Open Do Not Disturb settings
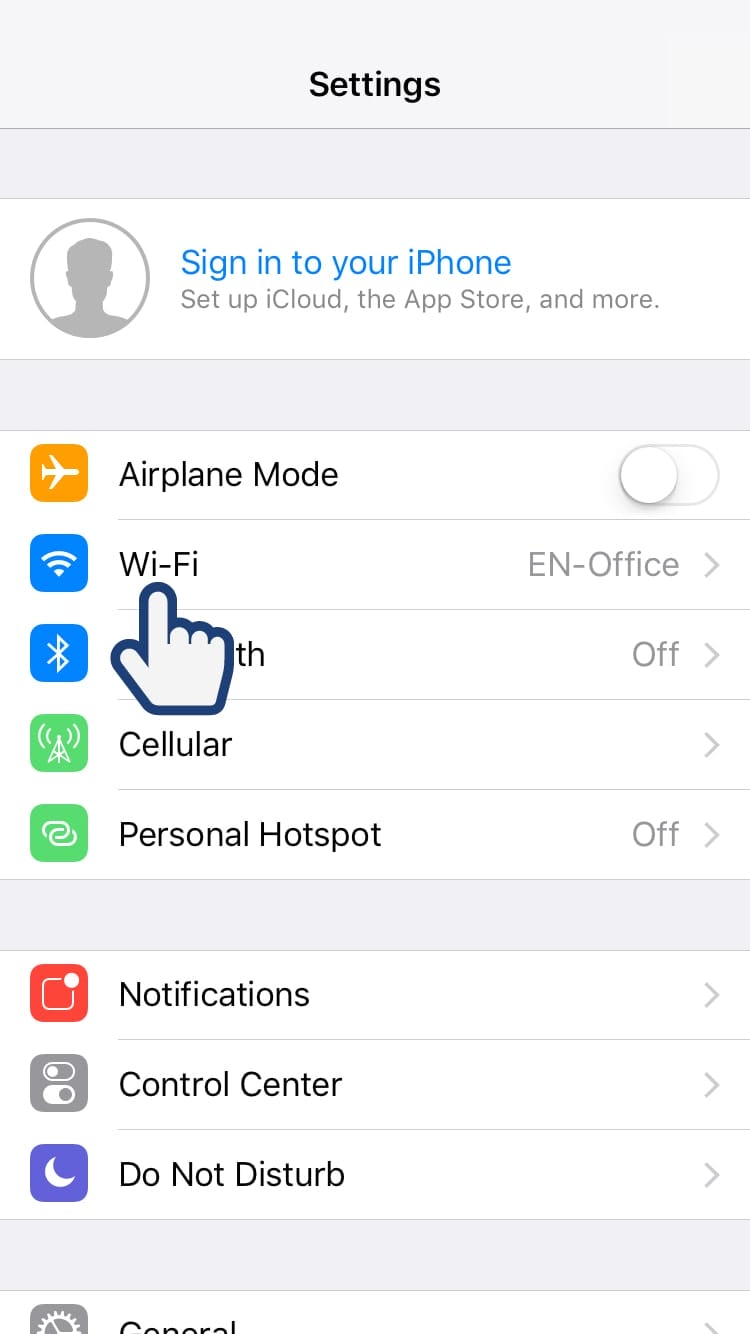The image size is (750, 1334). coord(375,1175)
